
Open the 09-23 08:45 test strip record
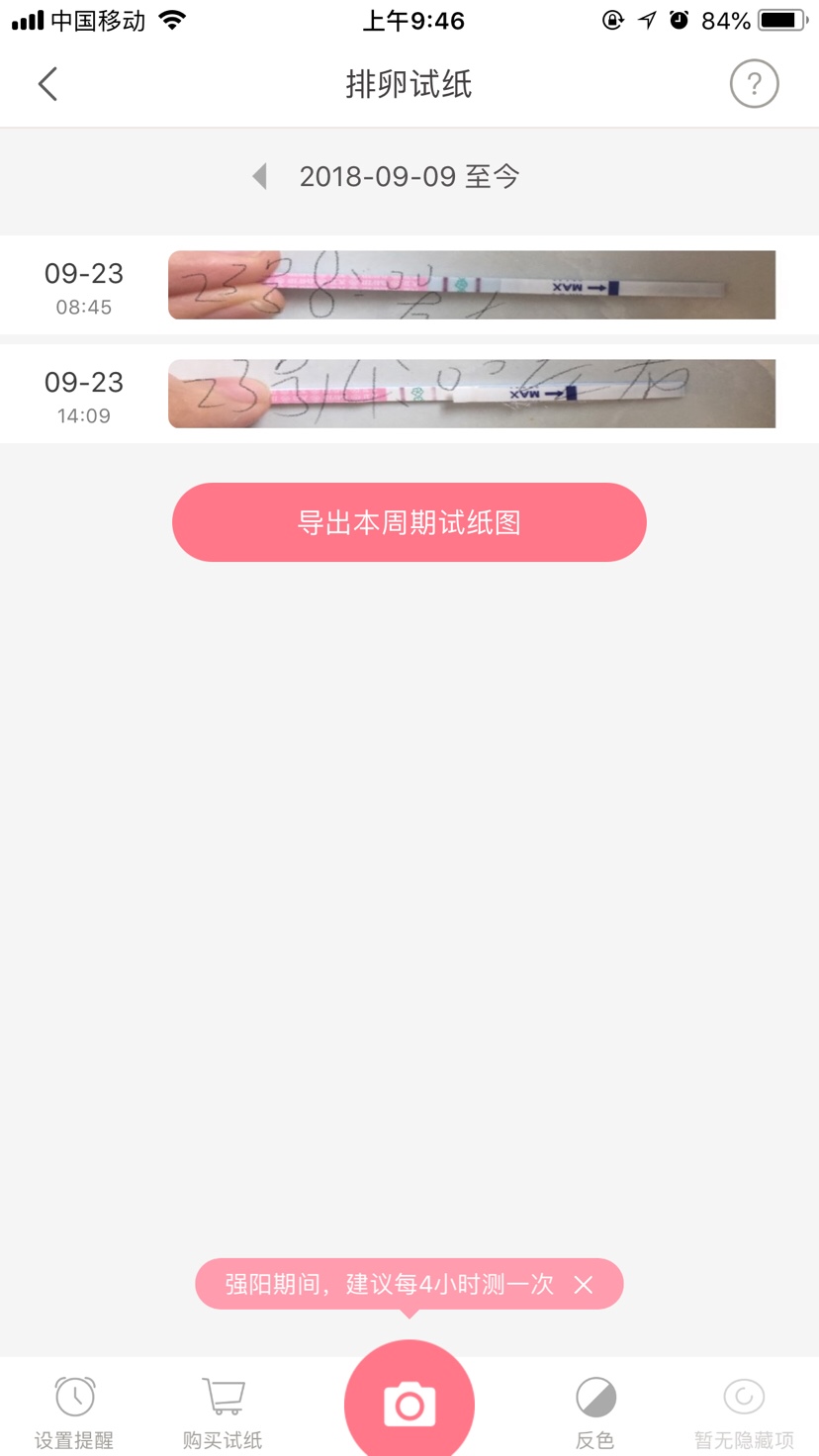(x=471, y=285)
